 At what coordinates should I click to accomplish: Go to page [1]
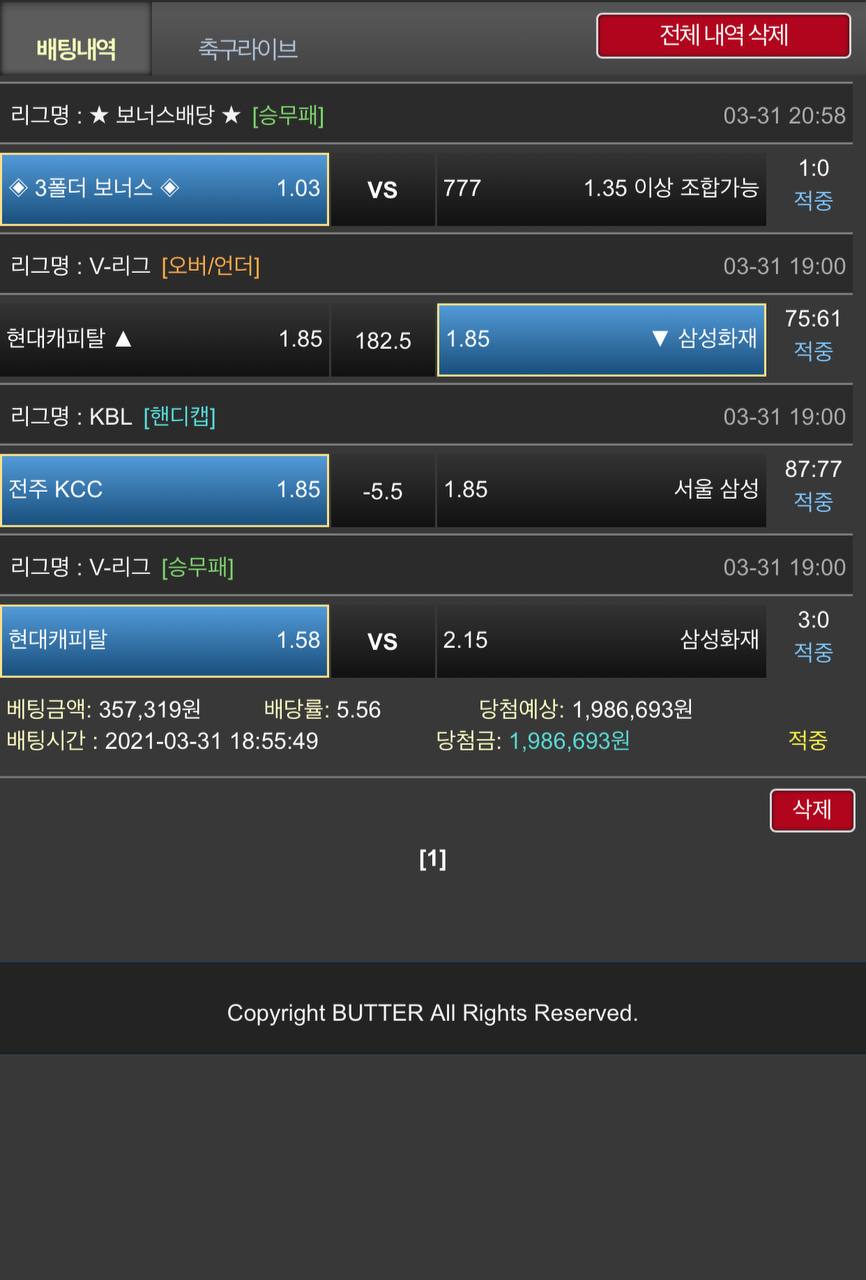433,859
